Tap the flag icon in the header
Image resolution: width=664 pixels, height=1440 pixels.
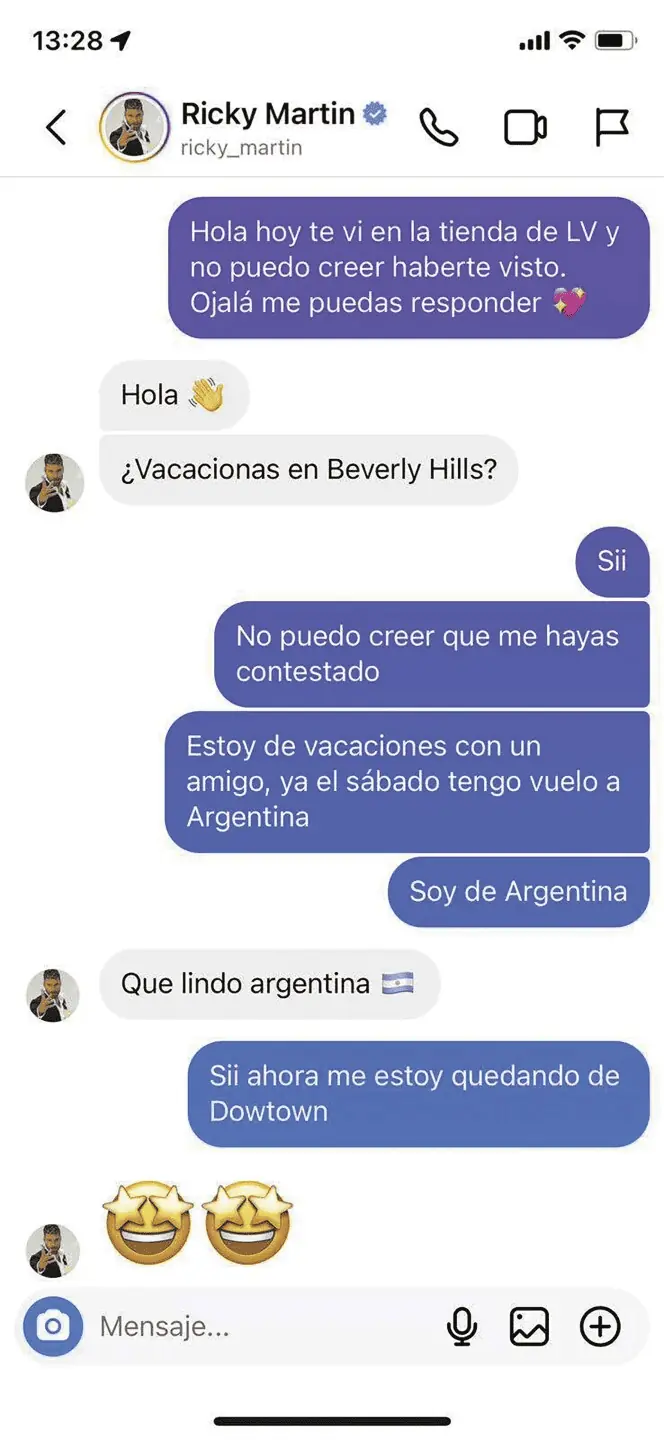point(612,128)
